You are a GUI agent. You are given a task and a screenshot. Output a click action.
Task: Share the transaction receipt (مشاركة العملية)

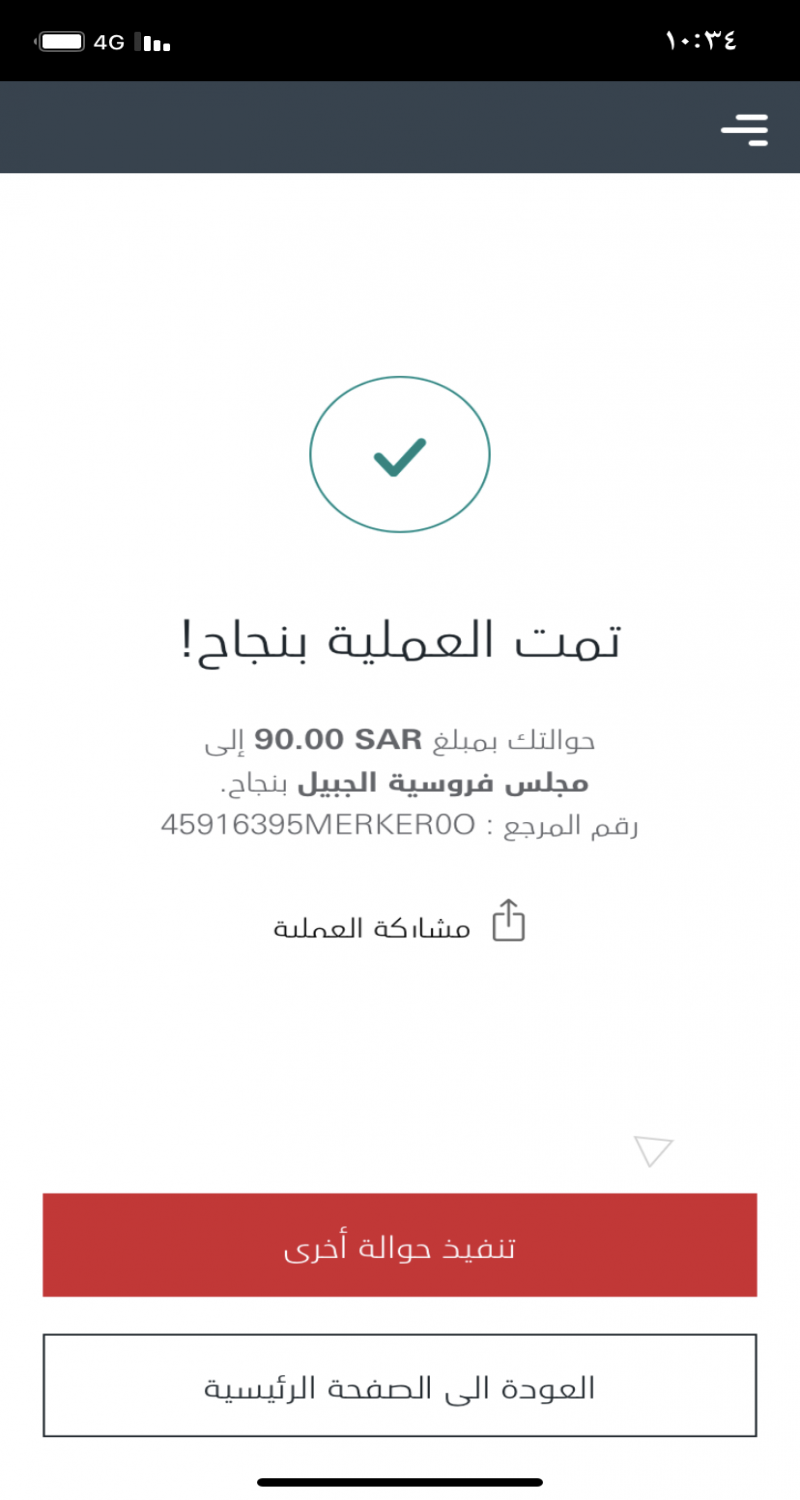coord(400,923)
